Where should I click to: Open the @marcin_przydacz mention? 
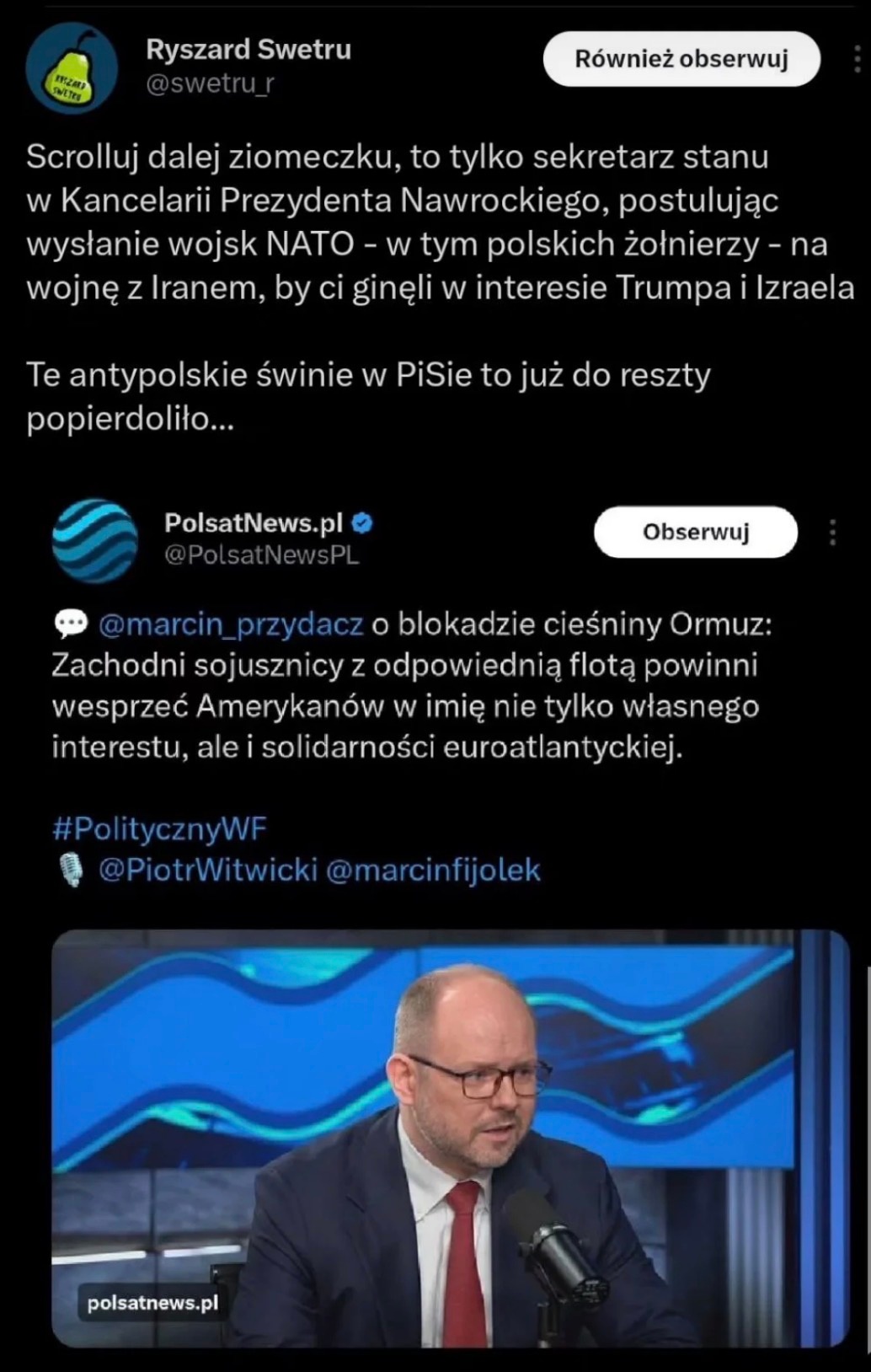click(x=231, y=624)
